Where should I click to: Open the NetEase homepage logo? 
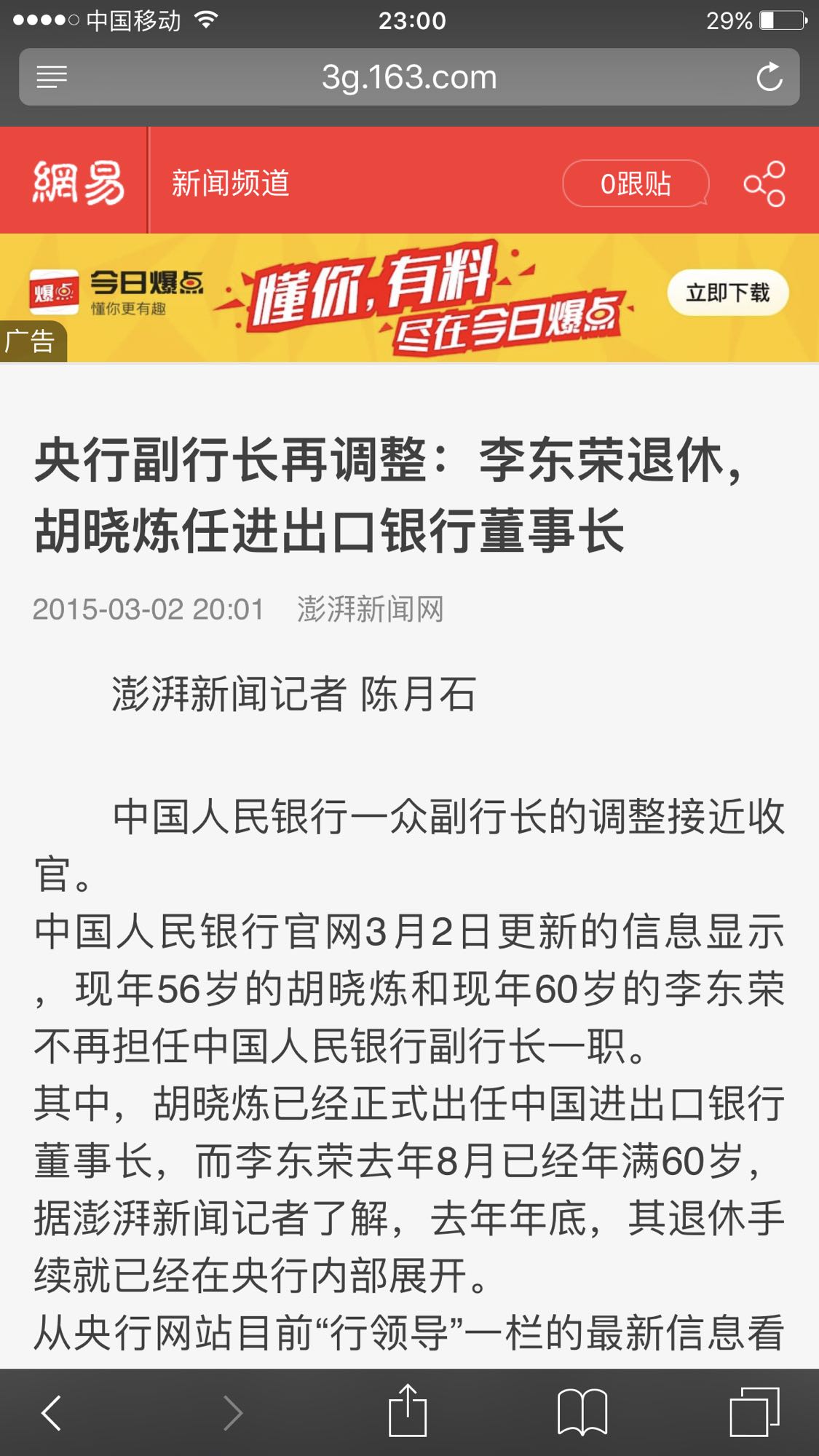point(77,182)
